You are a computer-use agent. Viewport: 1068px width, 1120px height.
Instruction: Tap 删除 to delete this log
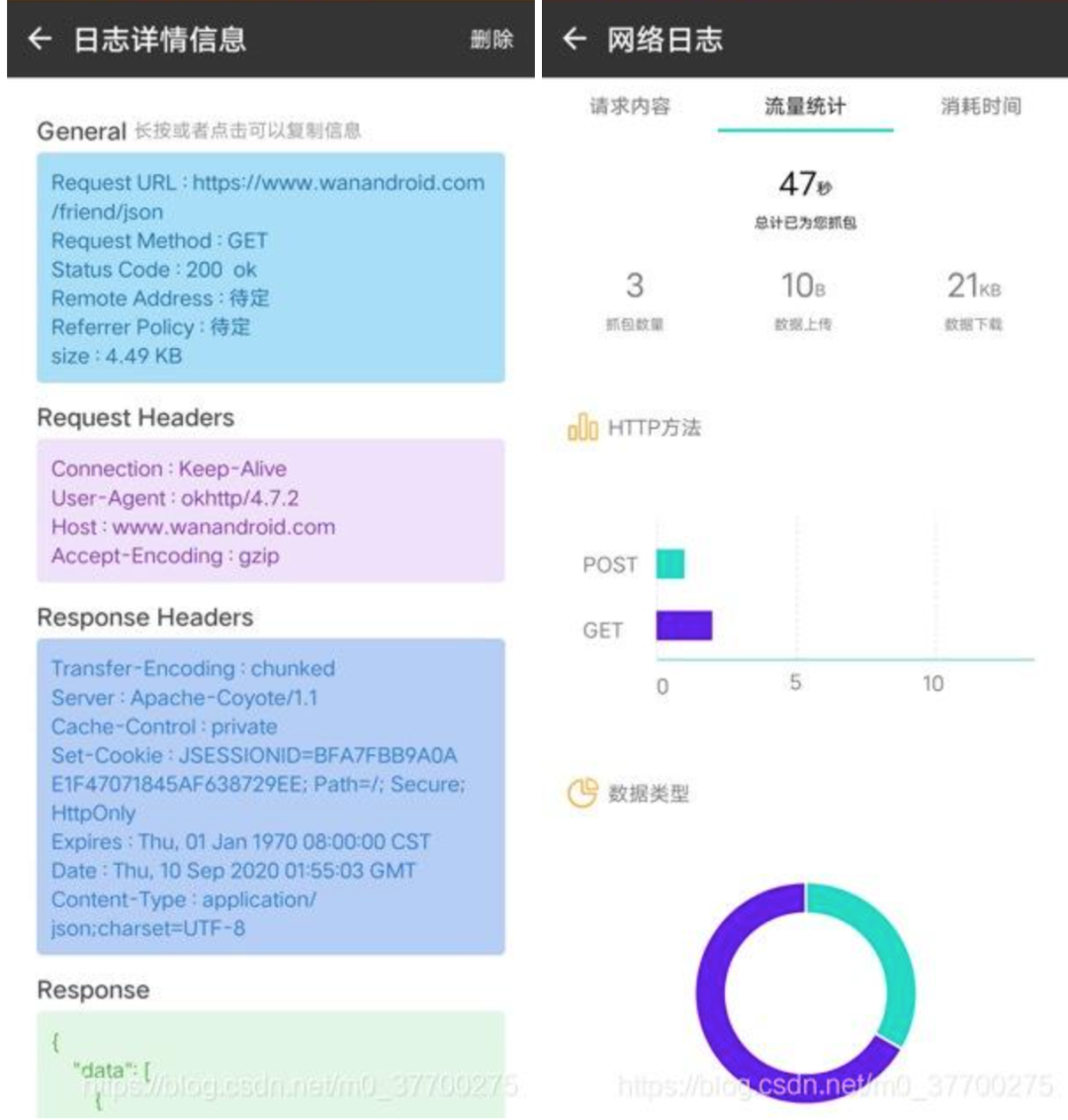(491, 40)
